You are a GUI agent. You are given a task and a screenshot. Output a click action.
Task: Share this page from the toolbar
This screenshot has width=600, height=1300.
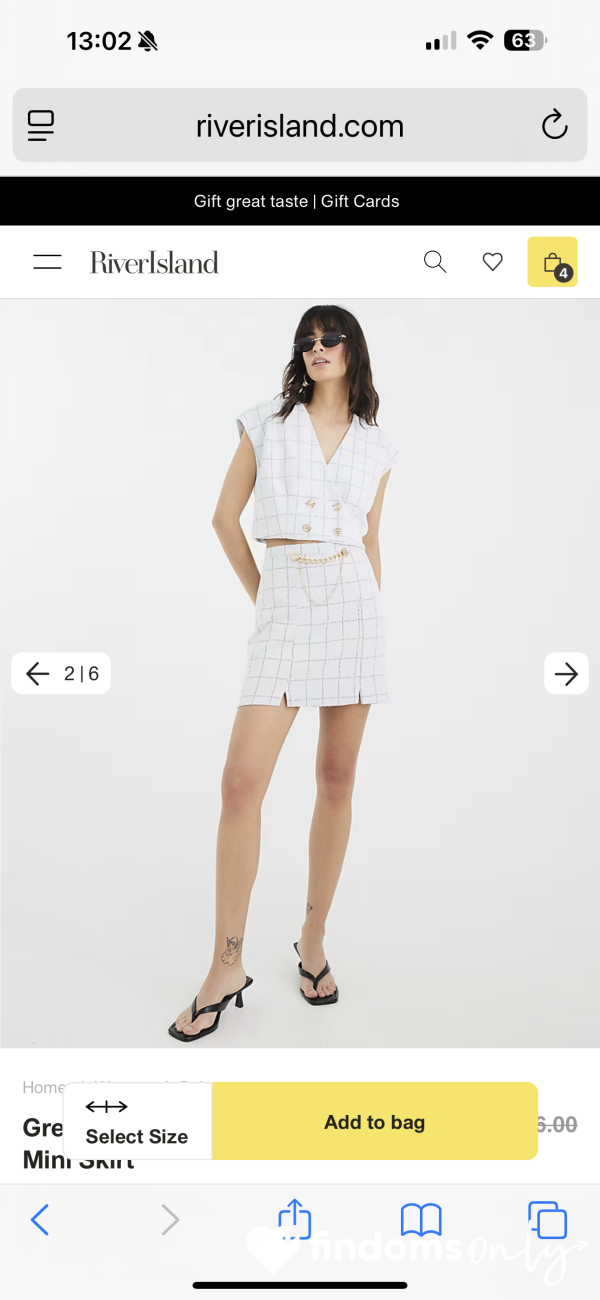294,1218
